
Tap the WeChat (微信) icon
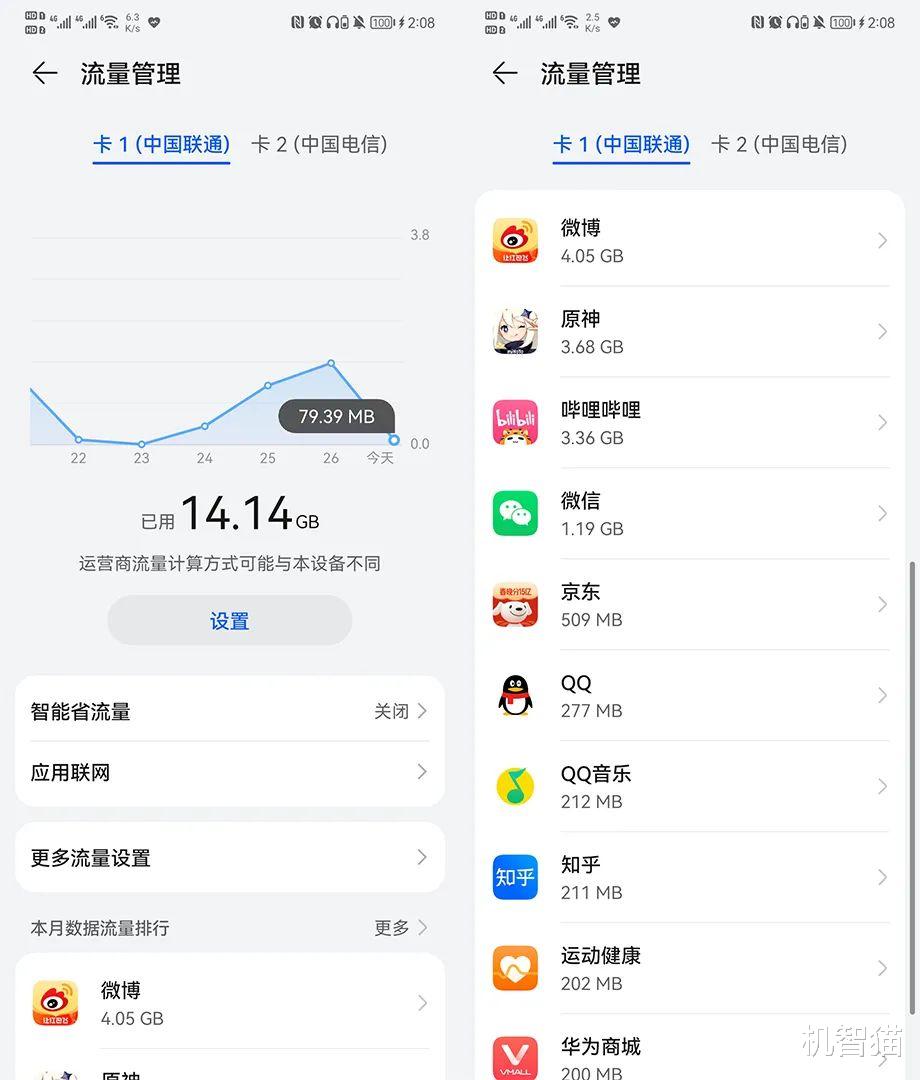point(514,513)
